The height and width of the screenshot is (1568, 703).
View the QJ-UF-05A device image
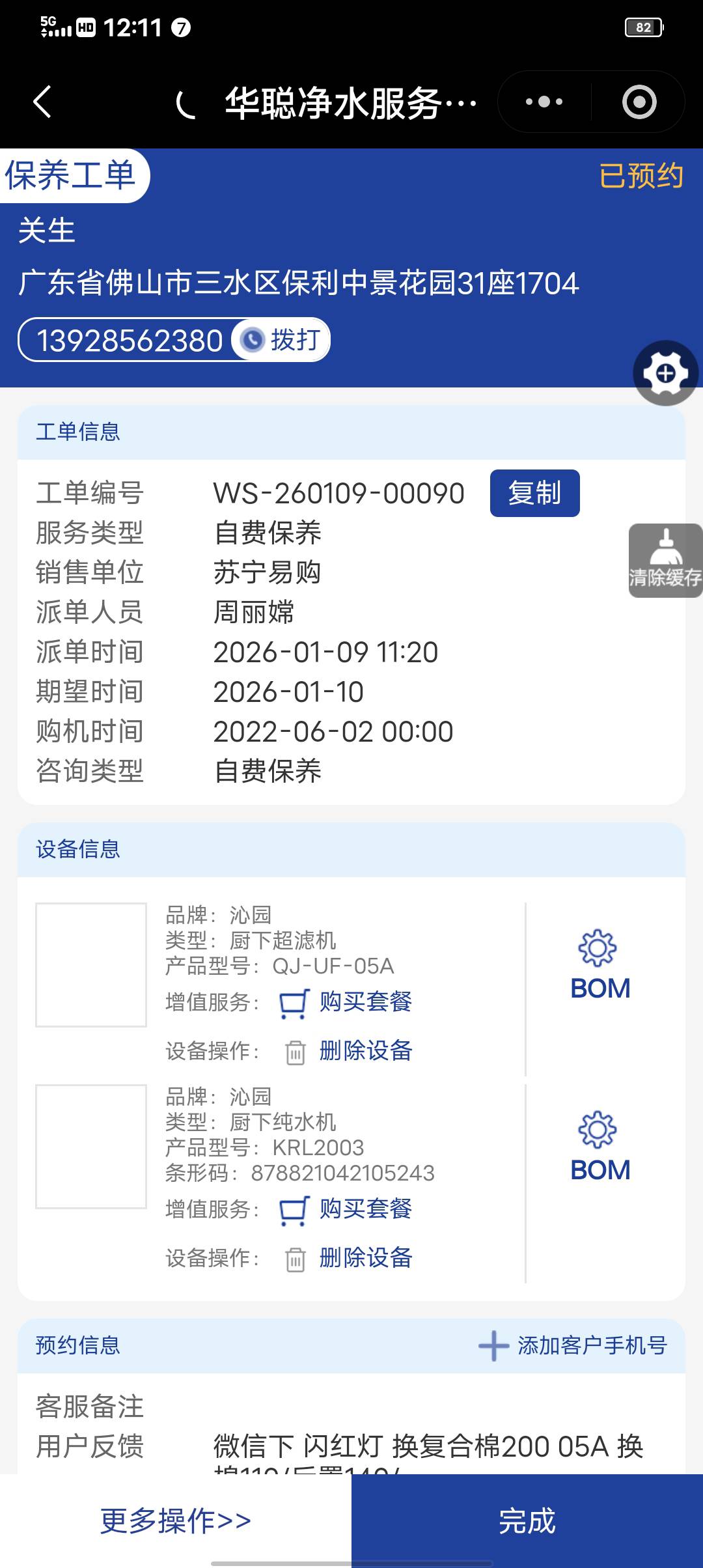tap(91, 964)
